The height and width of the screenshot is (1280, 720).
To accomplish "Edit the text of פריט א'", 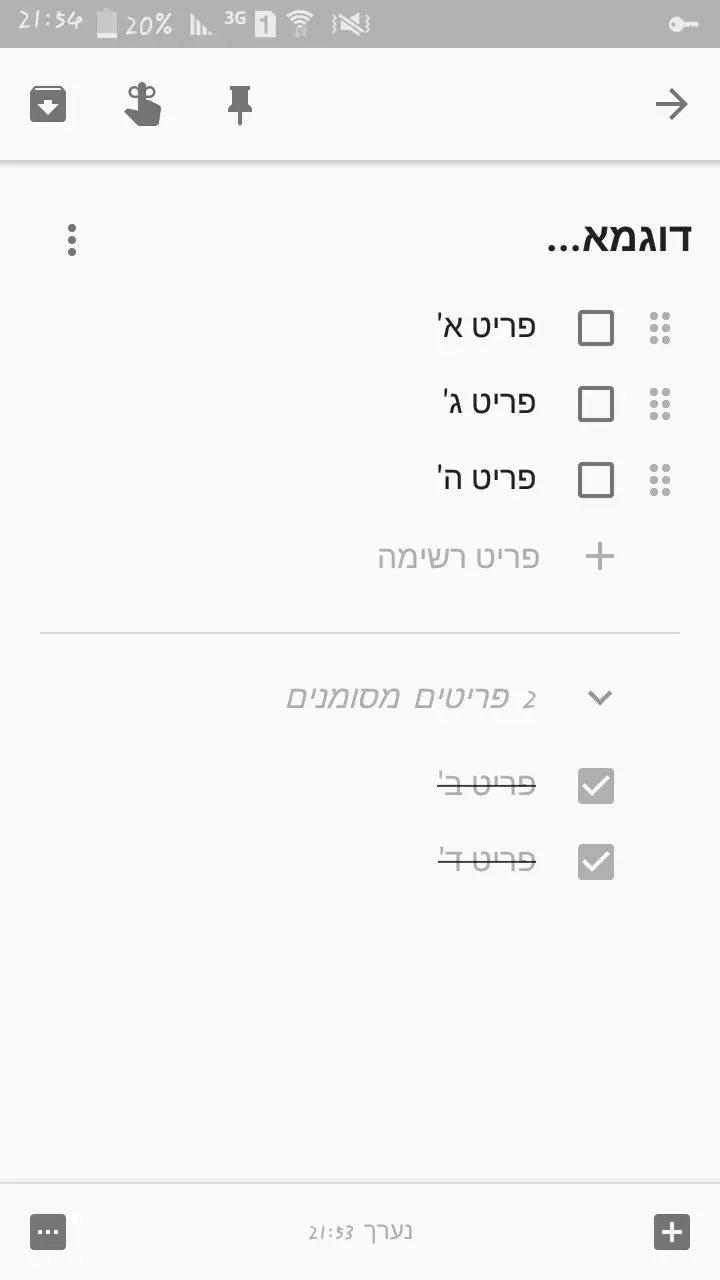I will [487, 327].
